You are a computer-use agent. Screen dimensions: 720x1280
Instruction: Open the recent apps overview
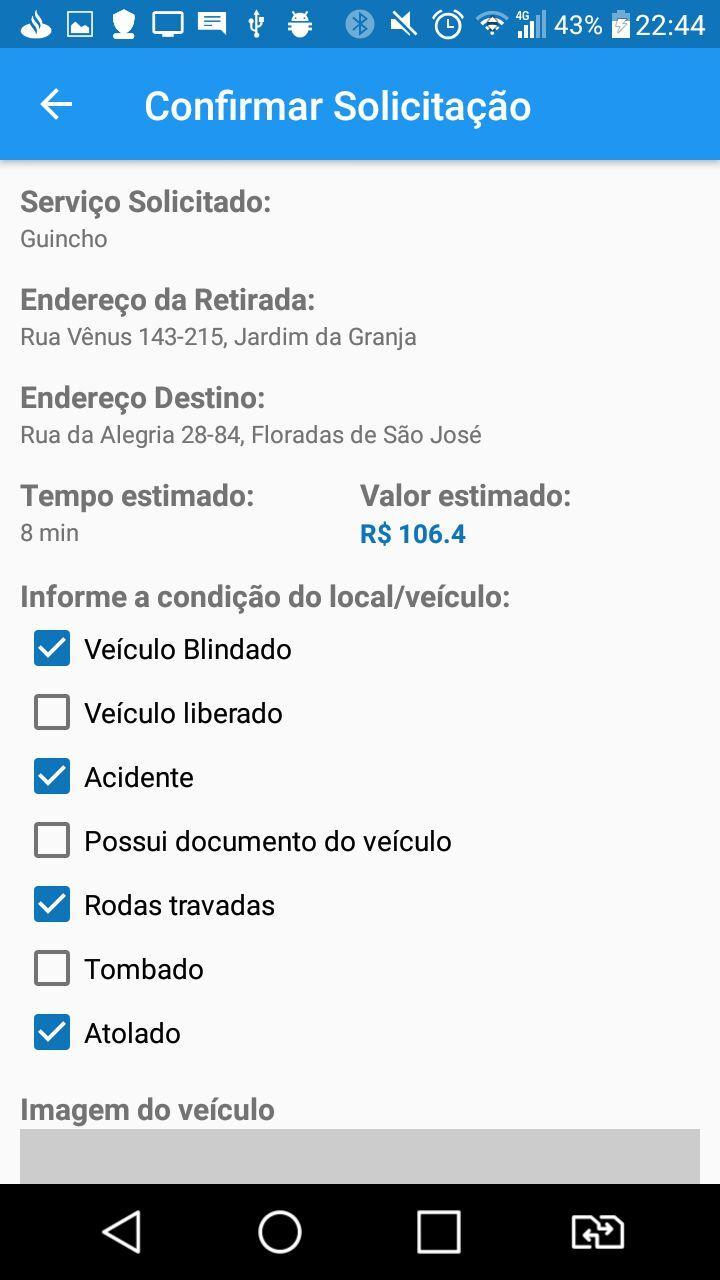[x=439, y=1232]
